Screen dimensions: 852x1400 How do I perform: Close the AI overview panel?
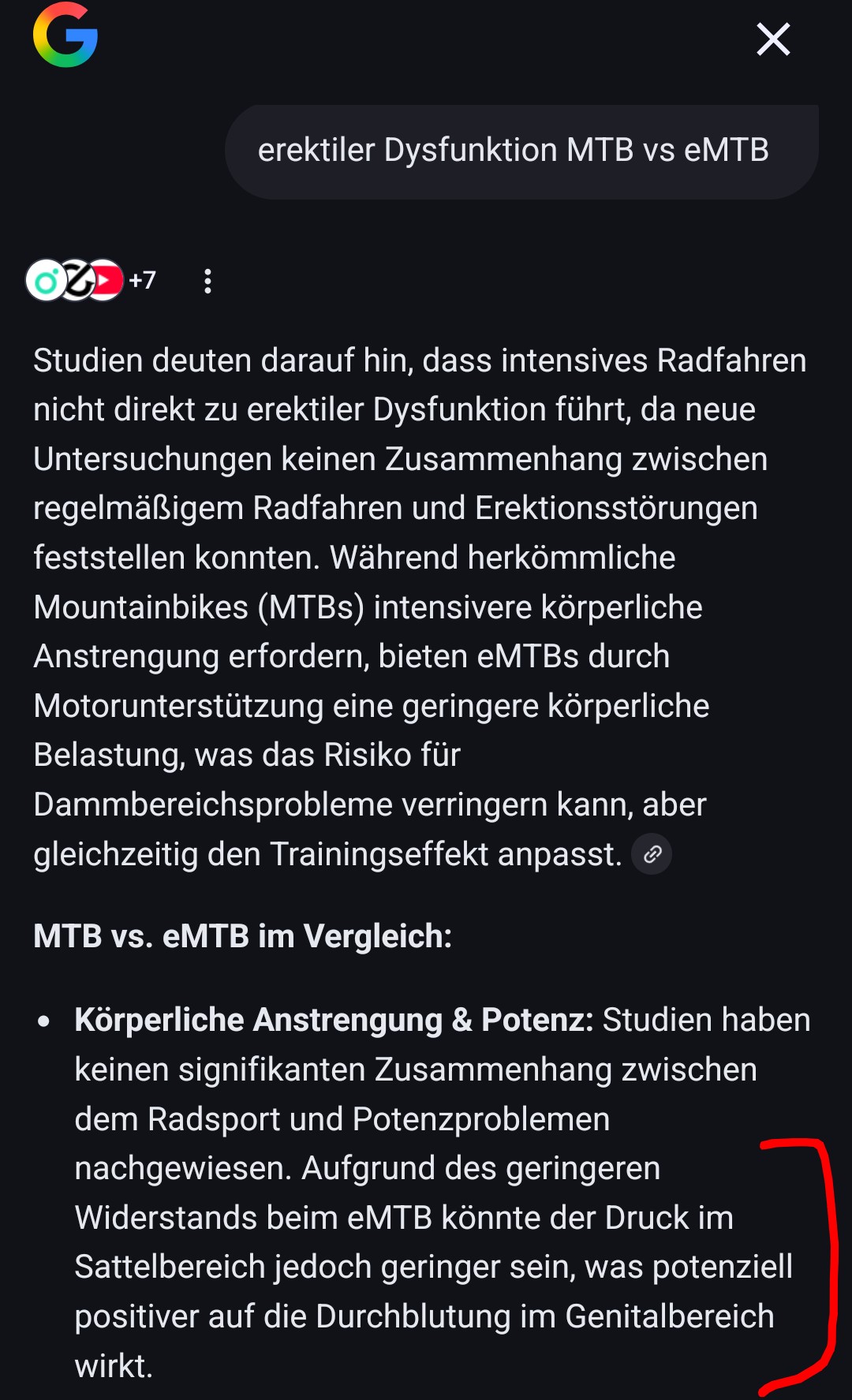coord(773,39)
